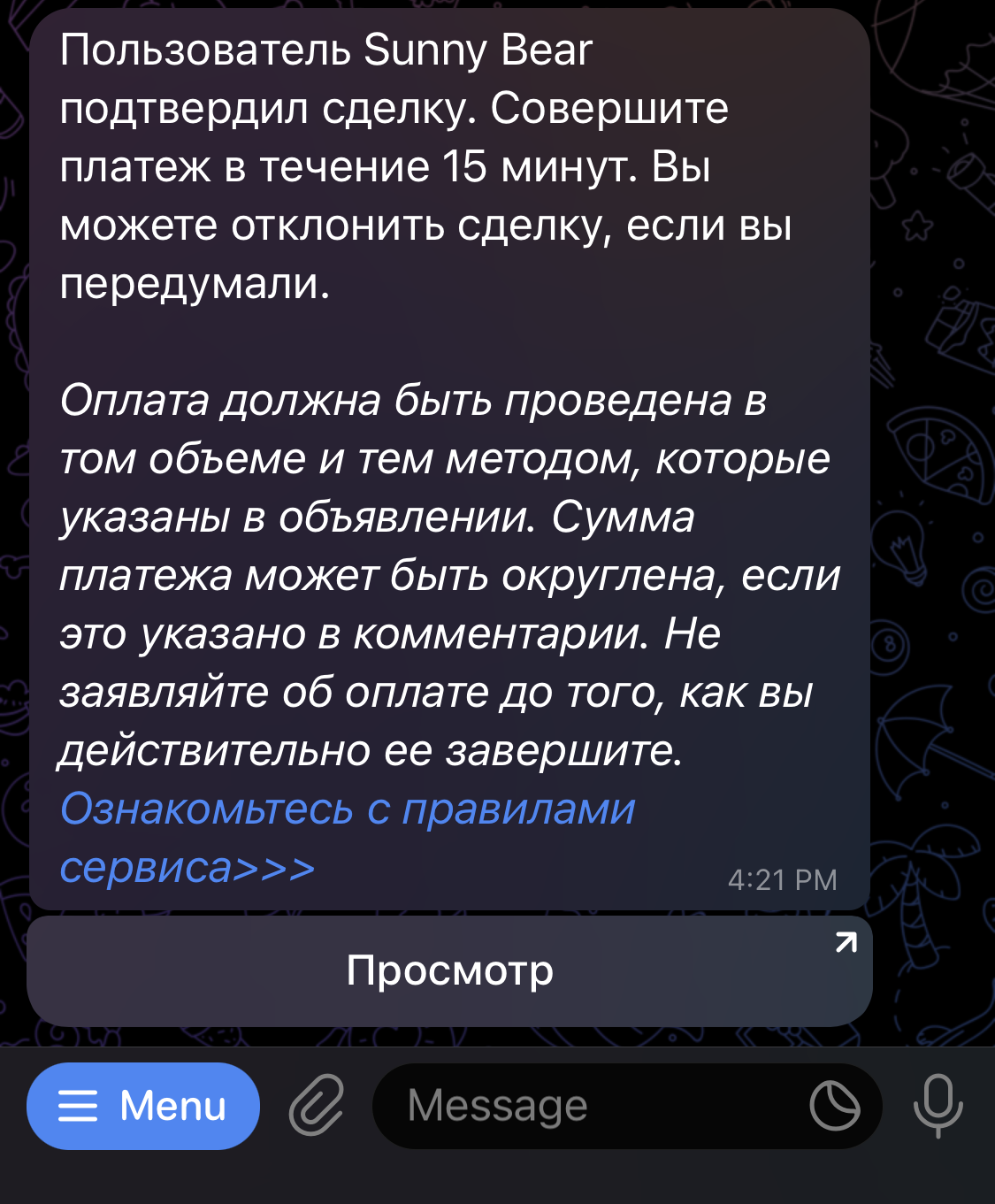This screenshot has height=1204, width=995.
Task: Open the bot Menu button
Action: pyautogui.click(x=143, y=1106)
